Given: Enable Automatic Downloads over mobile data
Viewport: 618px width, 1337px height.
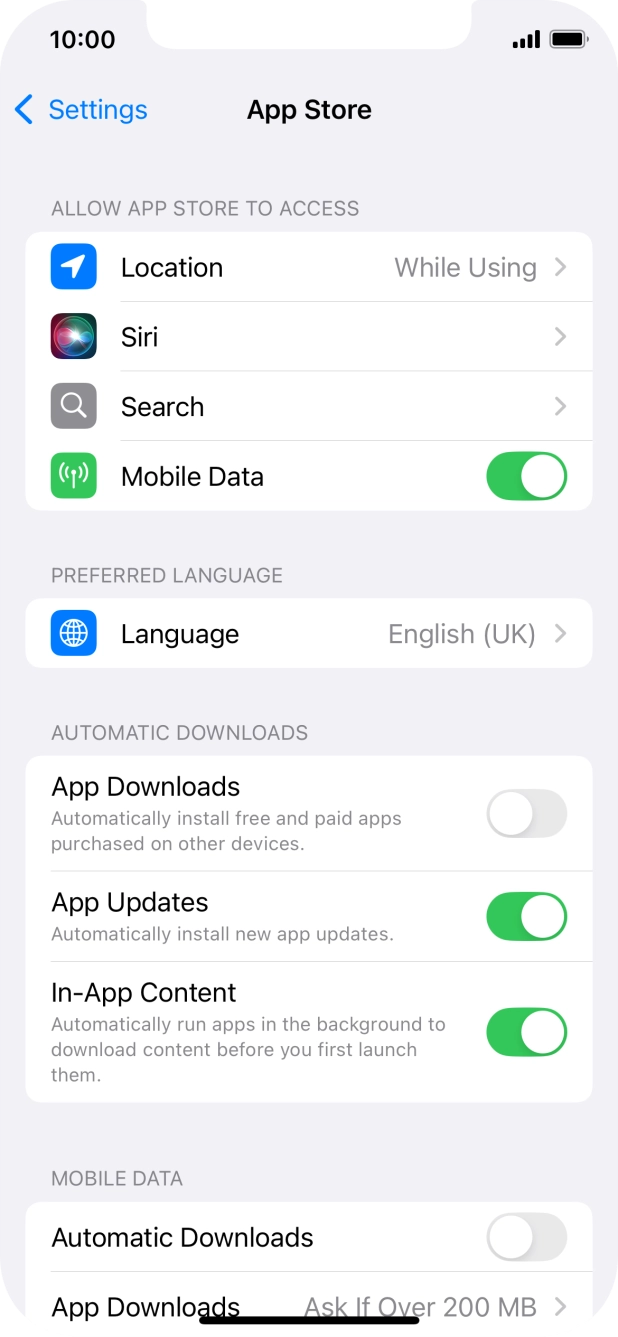Looking at the screenshot, I should pos(526,1238).
